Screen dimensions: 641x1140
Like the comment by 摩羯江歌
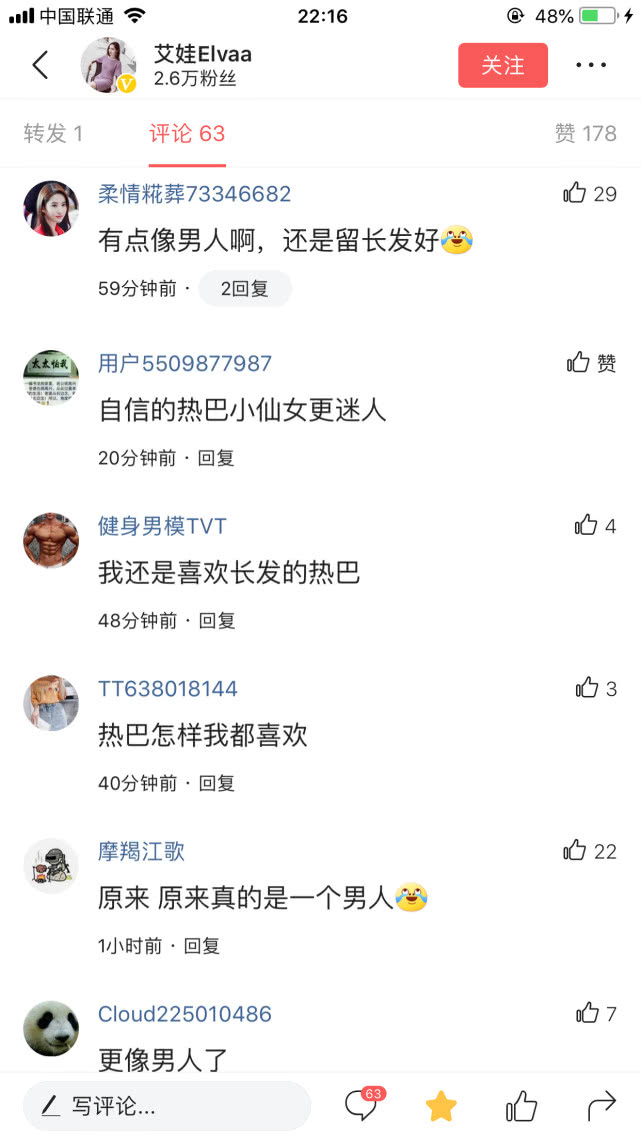[x=590, y=851]
